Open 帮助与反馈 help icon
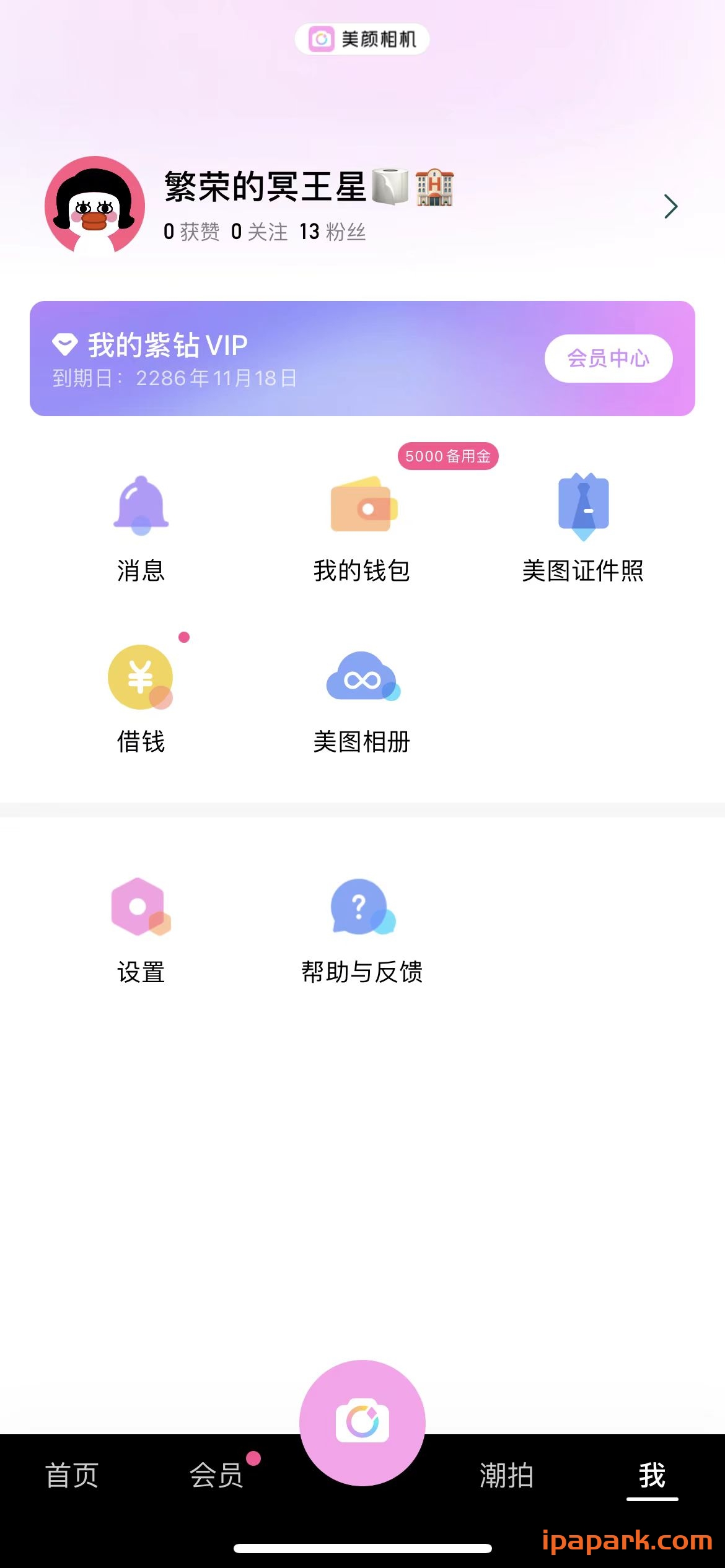 362,908
